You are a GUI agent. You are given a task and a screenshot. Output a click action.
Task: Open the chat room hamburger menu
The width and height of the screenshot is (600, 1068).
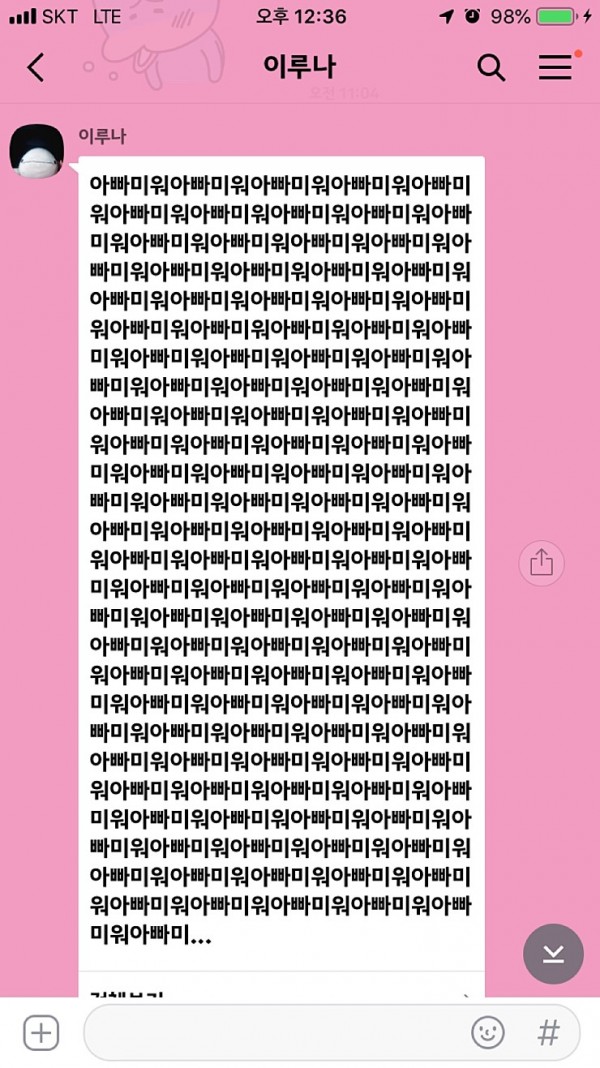point(555,67)
